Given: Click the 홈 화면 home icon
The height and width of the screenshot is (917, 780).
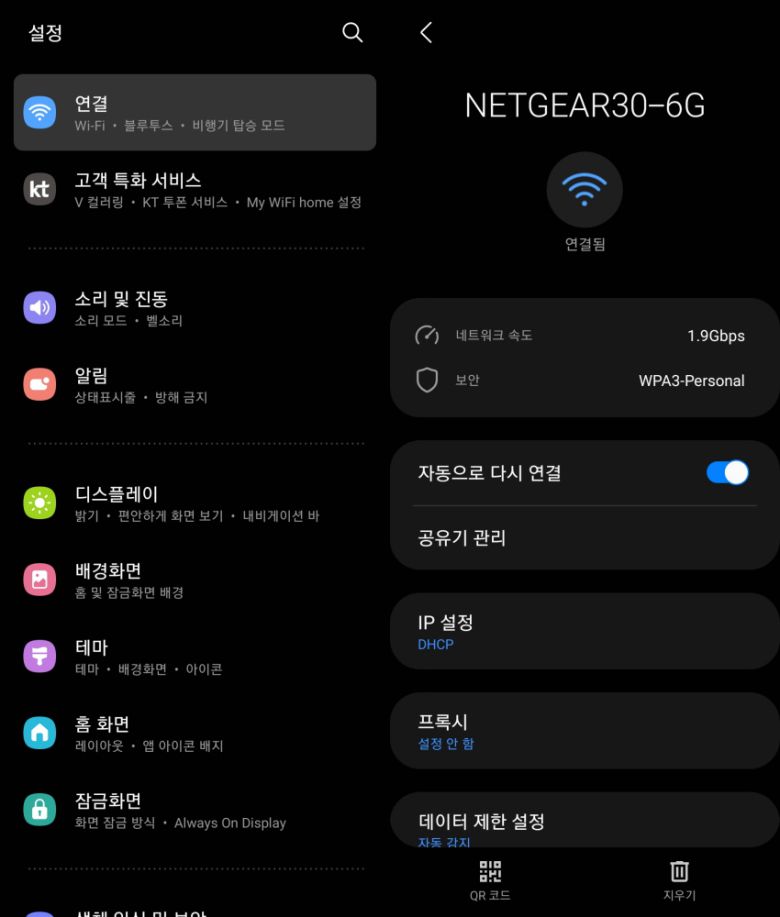Looking at the screenshot, I should point(40,732).
